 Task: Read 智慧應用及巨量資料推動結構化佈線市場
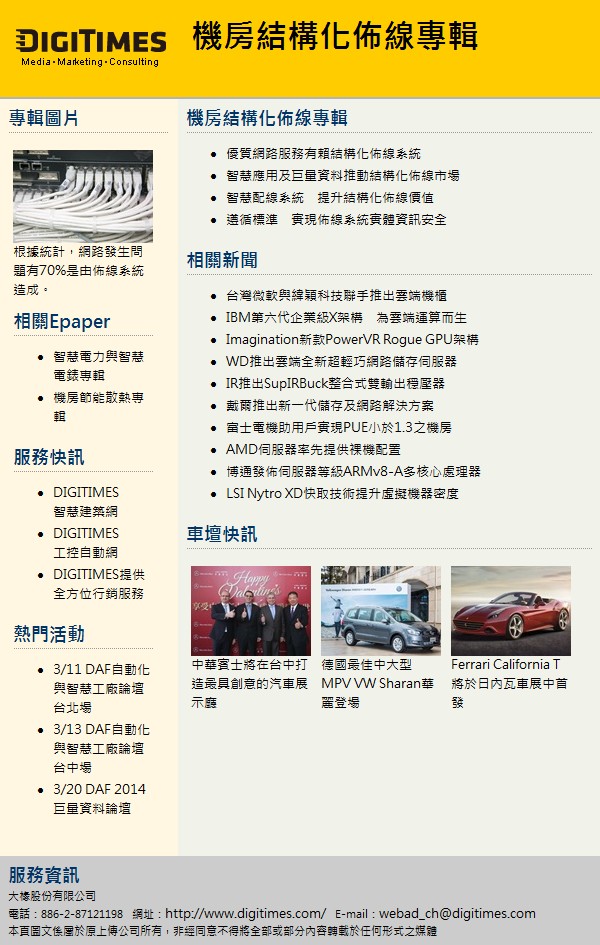342,176
